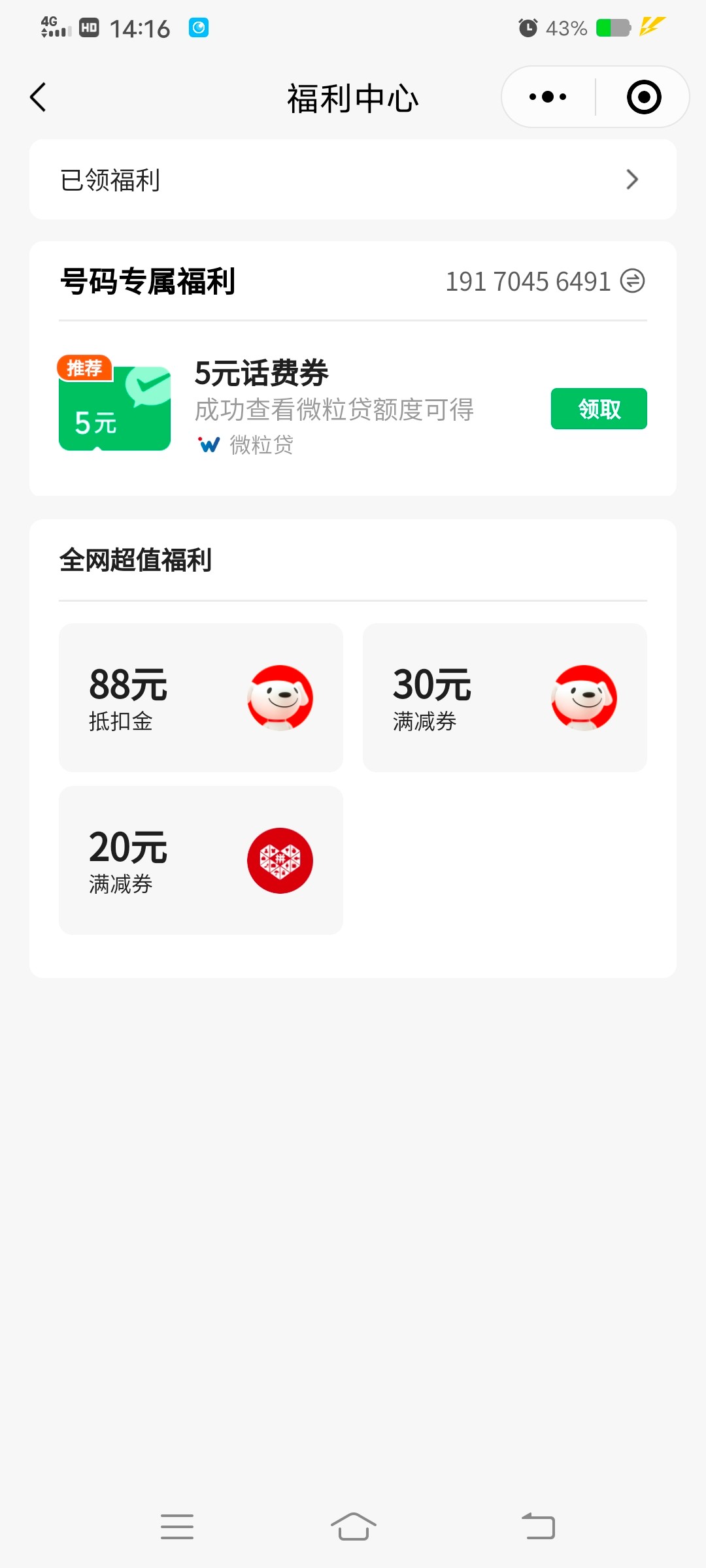Switch phone number next to 191 7045 6491
This screenshot has height=1568, width=706.
632,282
